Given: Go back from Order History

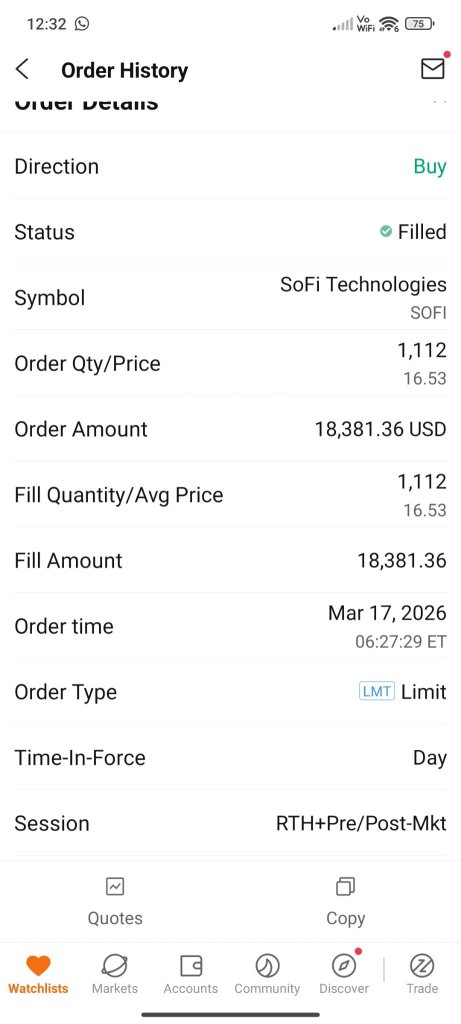Looking at the screenshot, I should (x=22, y=69).
